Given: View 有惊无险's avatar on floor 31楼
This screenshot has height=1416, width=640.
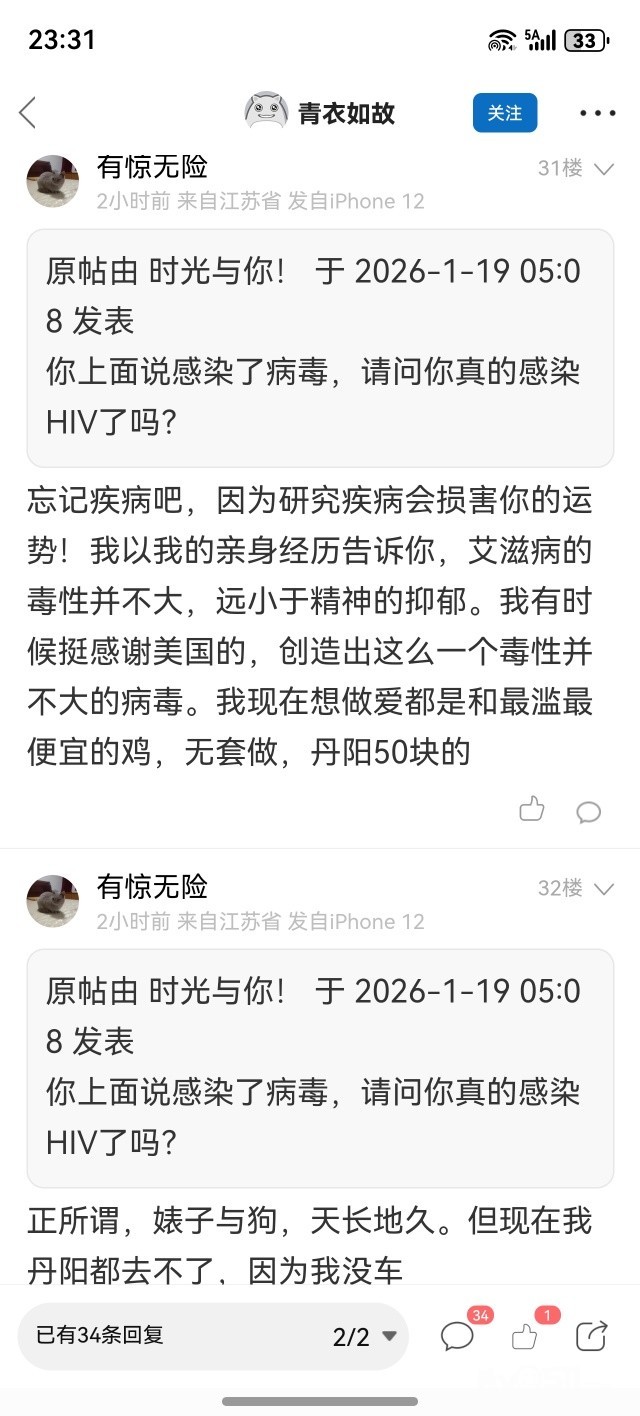Looking at the screenshot, I should (53, 181).
